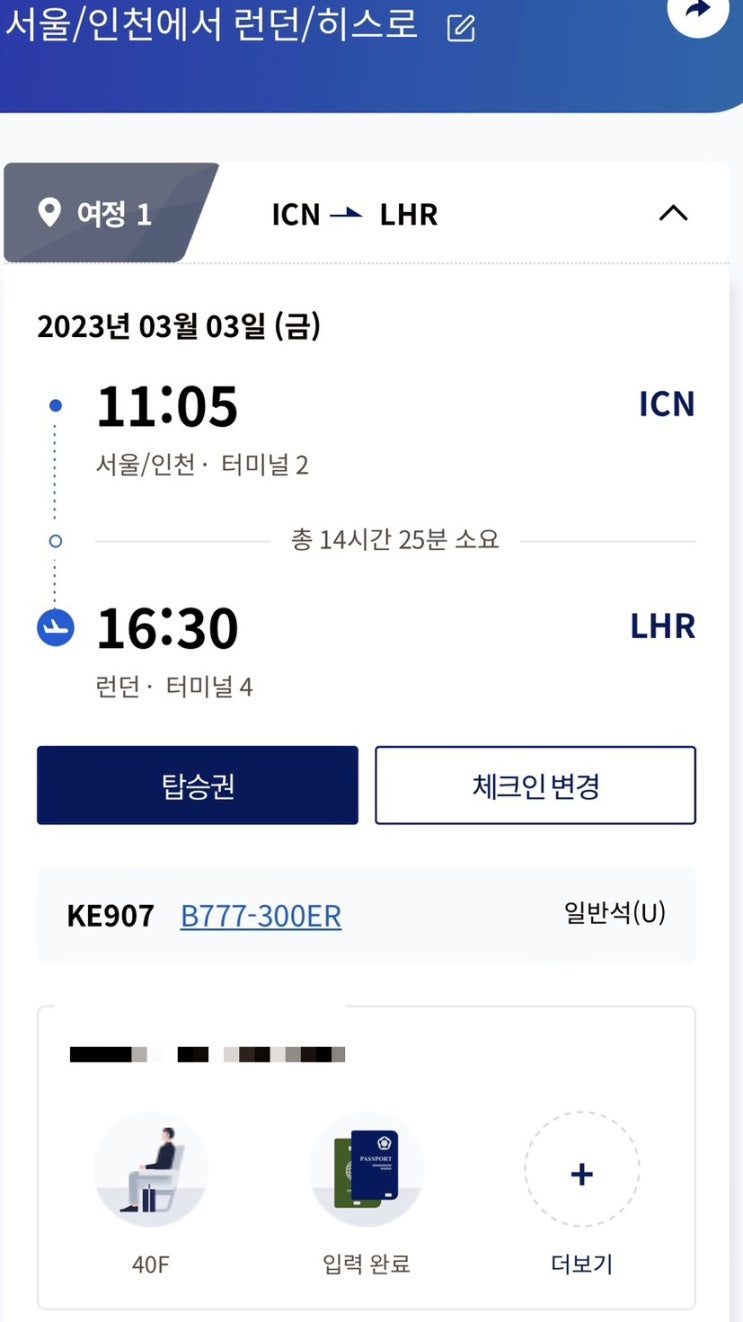Open the 탑승권 boarding pass
The image size is (743, 1322).
pyautogui.click(x=197, y=785)
